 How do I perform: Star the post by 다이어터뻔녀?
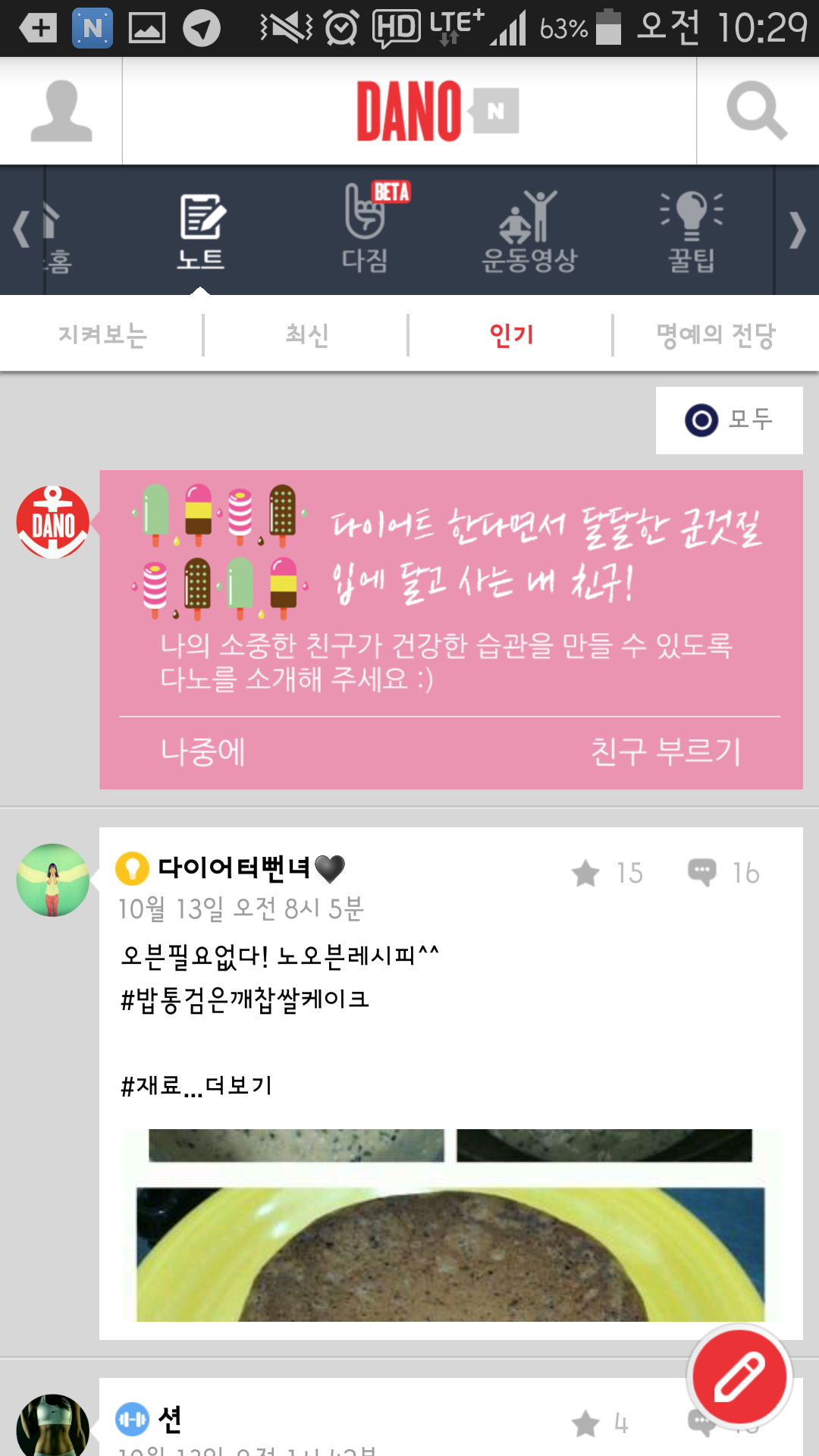click(586, 873)
